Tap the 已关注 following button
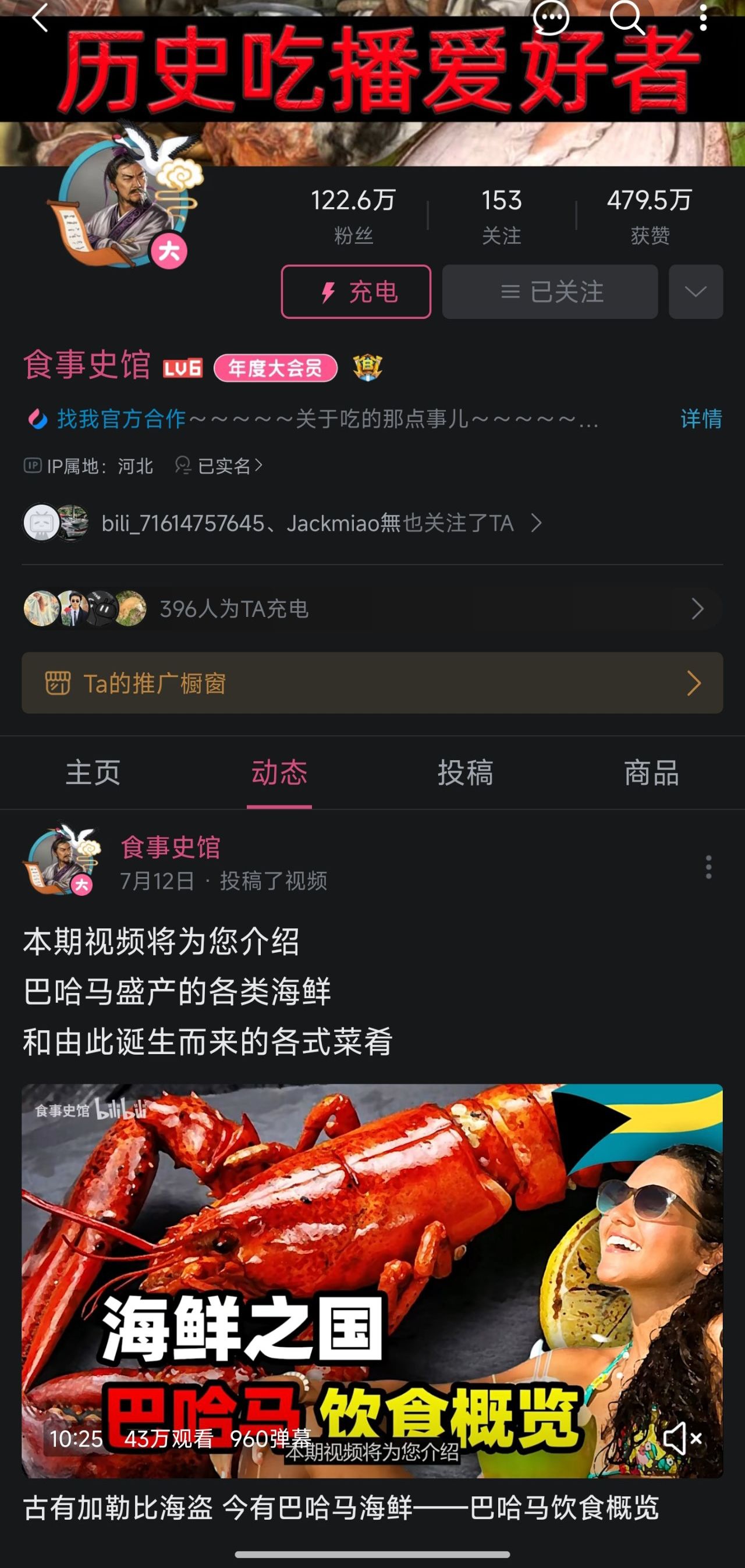Screen dimensions: 745x1568 point(549,292)
